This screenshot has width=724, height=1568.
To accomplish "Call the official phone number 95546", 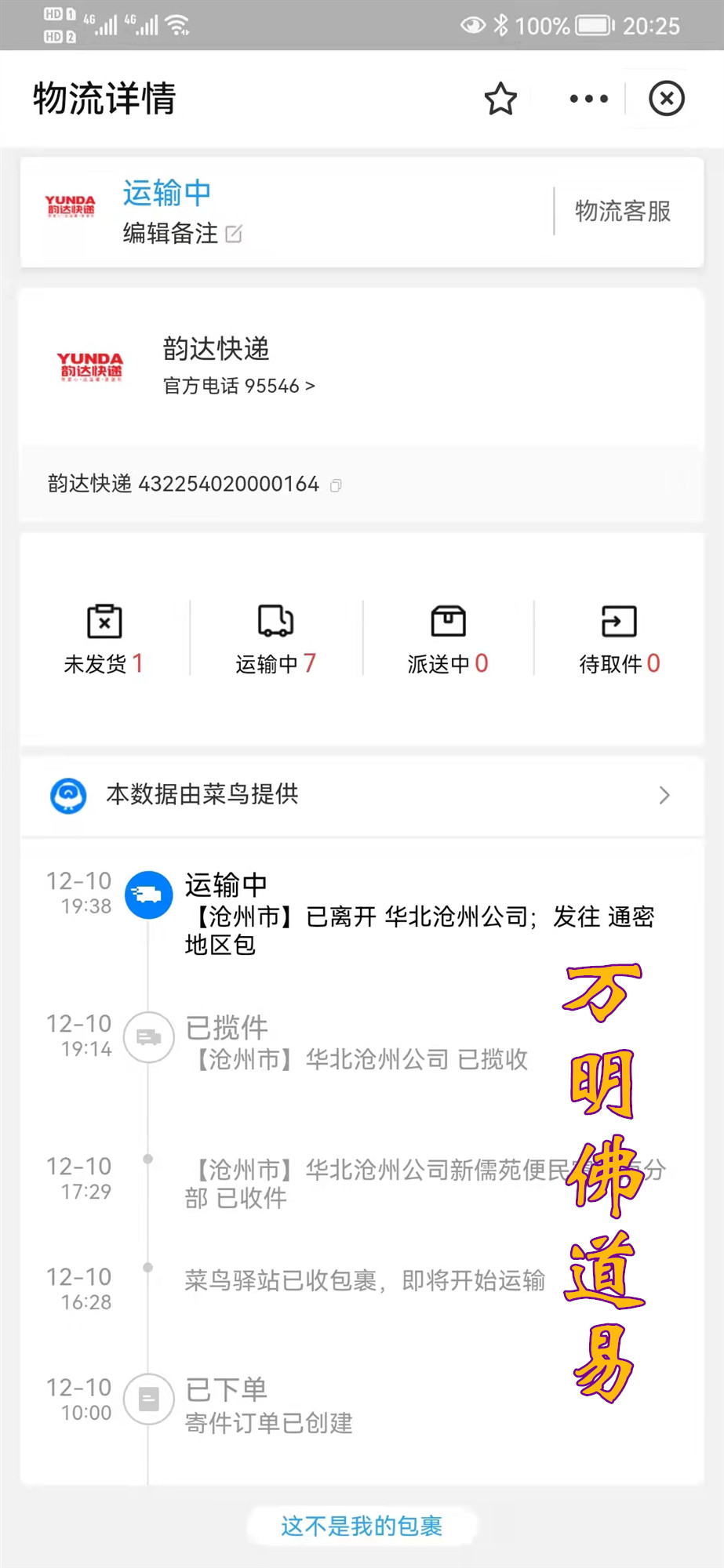I will pos(238,386).
